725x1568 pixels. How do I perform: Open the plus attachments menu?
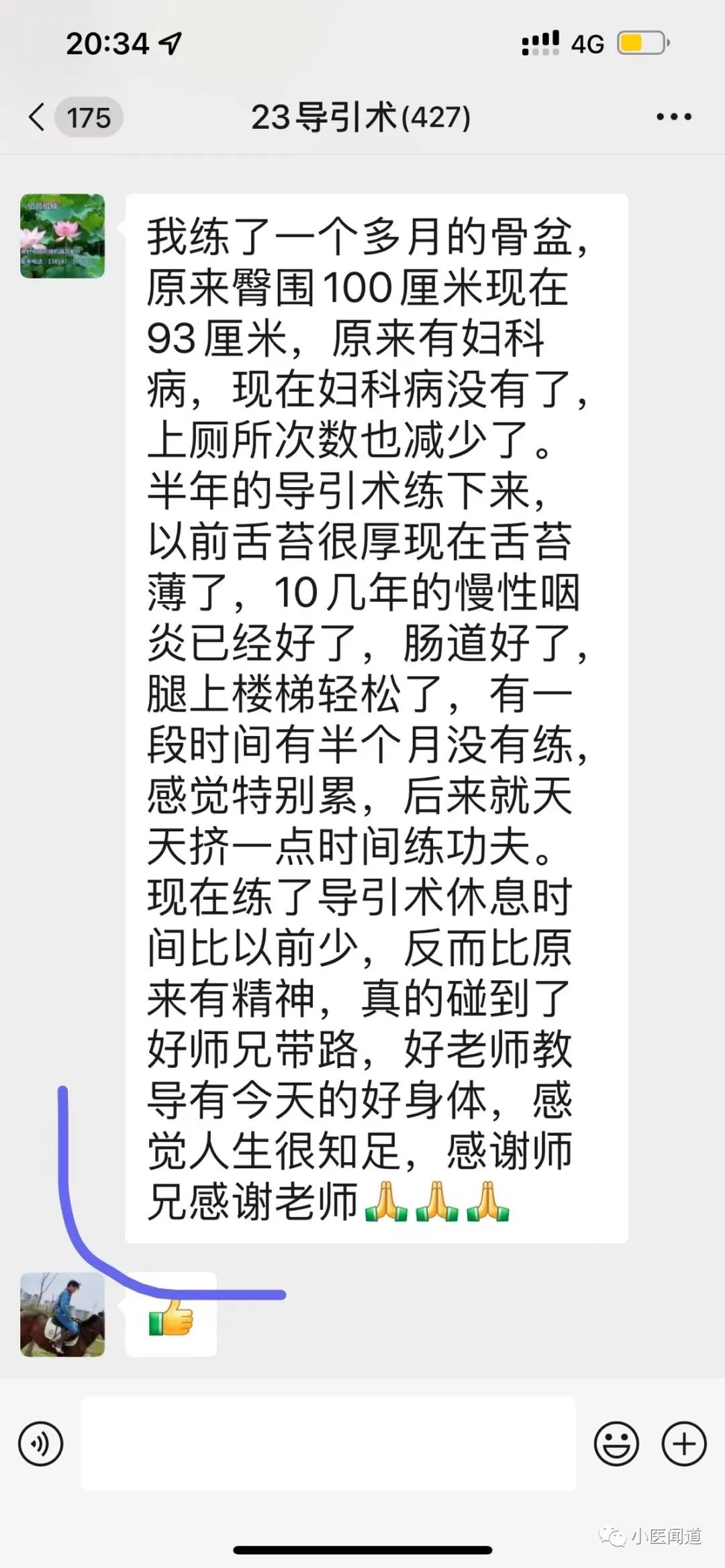point(683,1443)
